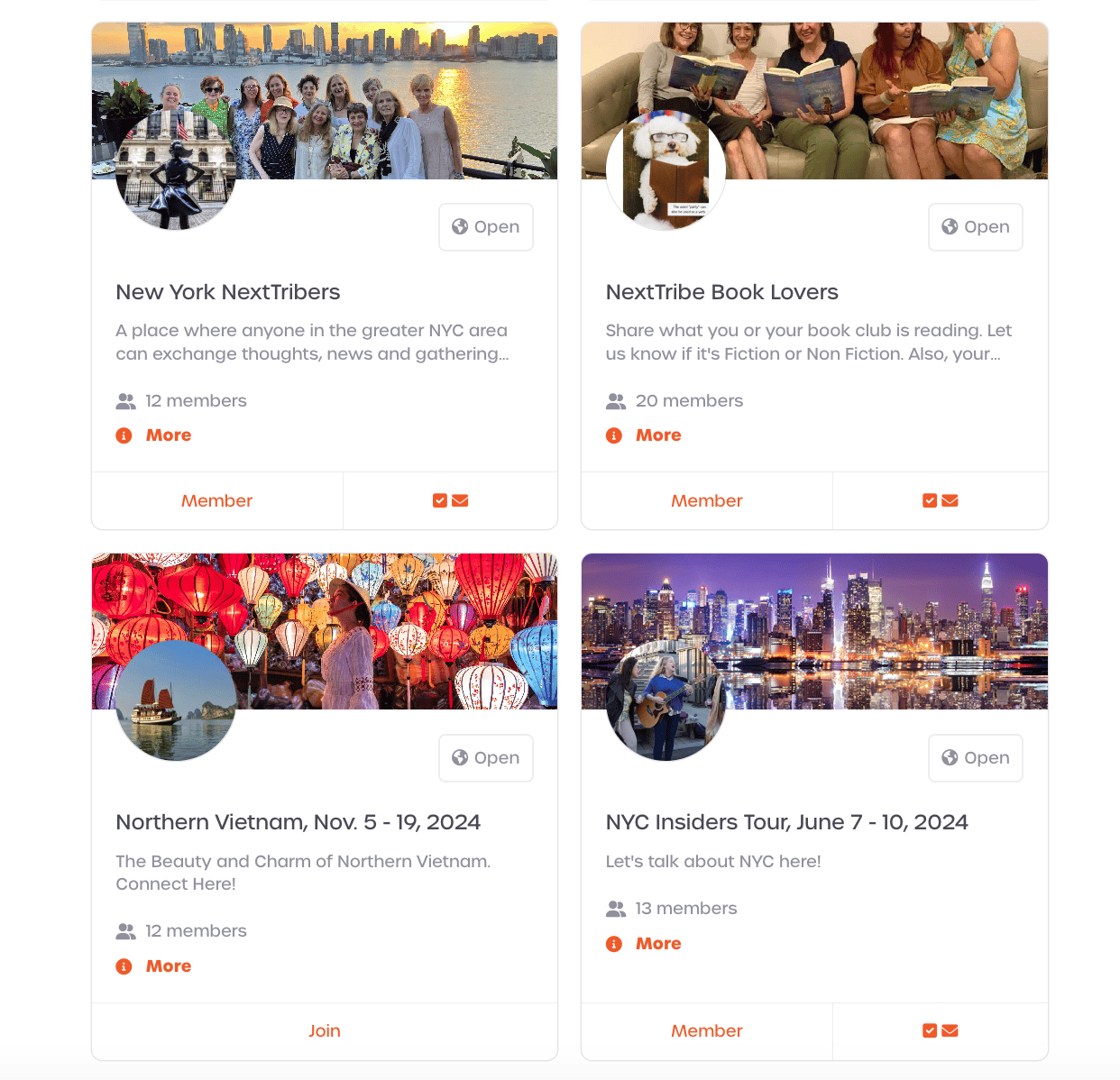
Task: Tap Member button on New York NextTribers
Action: [x=216, y=500]
